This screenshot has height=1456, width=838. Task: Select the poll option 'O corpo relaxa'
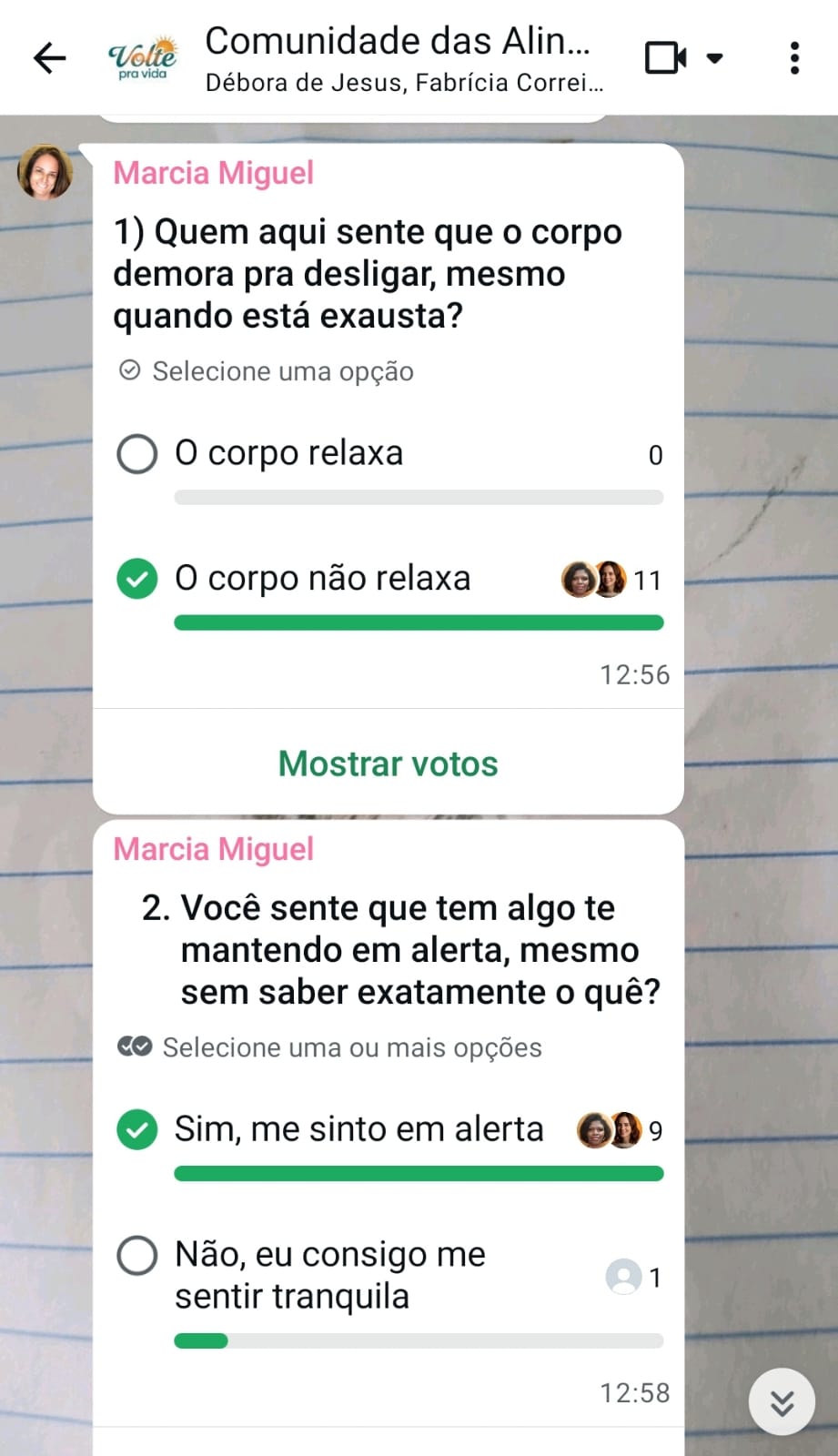(137, 454)
